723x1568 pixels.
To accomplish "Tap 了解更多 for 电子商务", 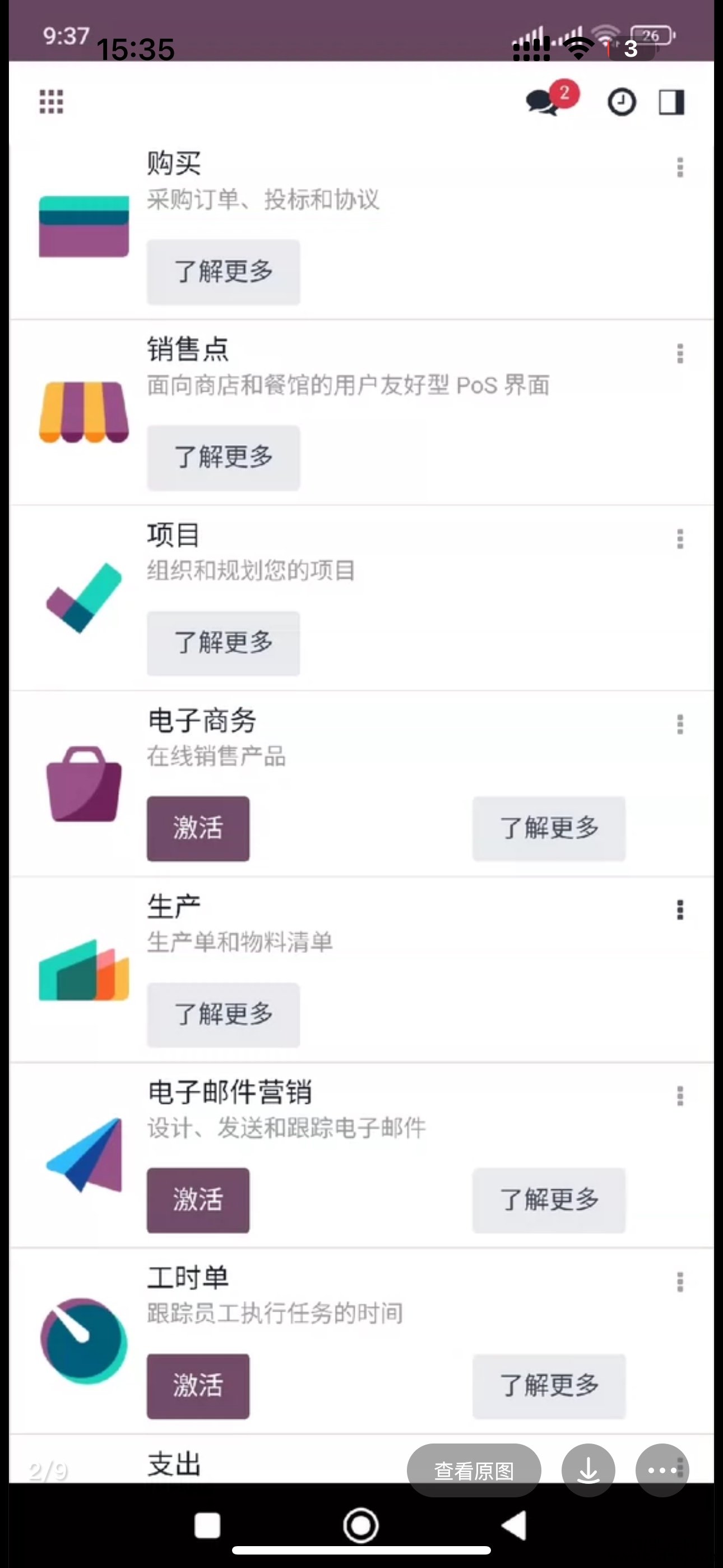I will coord(549,828).
